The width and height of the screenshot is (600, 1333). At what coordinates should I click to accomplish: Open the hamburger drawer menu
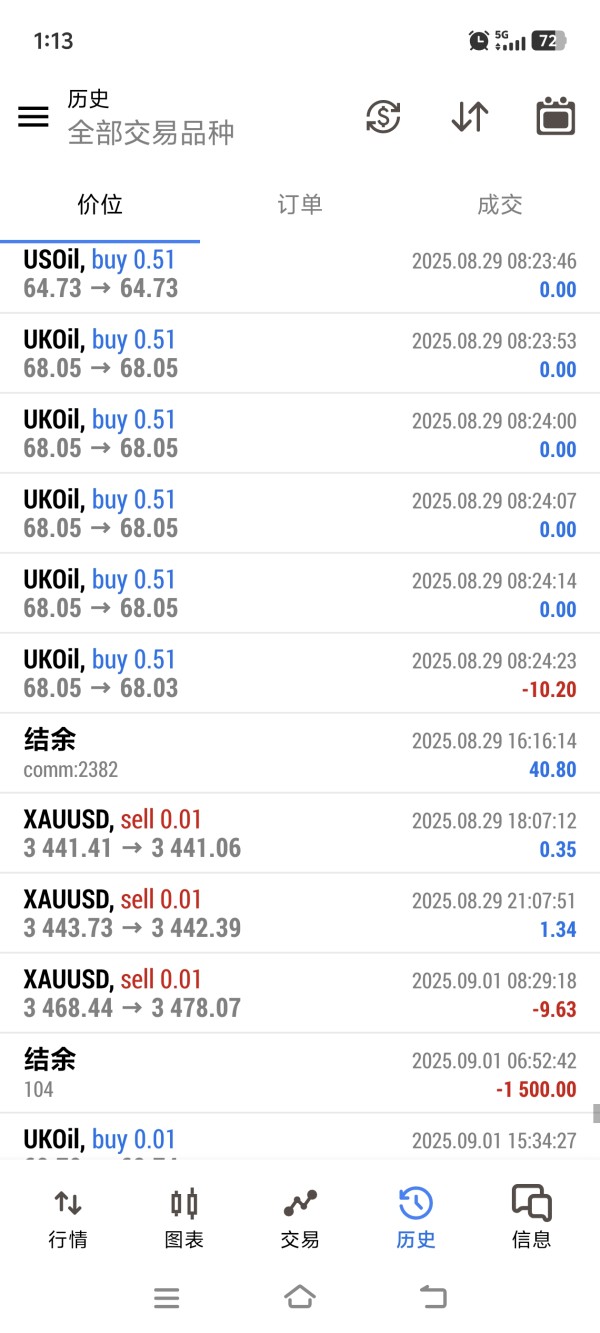33,117
